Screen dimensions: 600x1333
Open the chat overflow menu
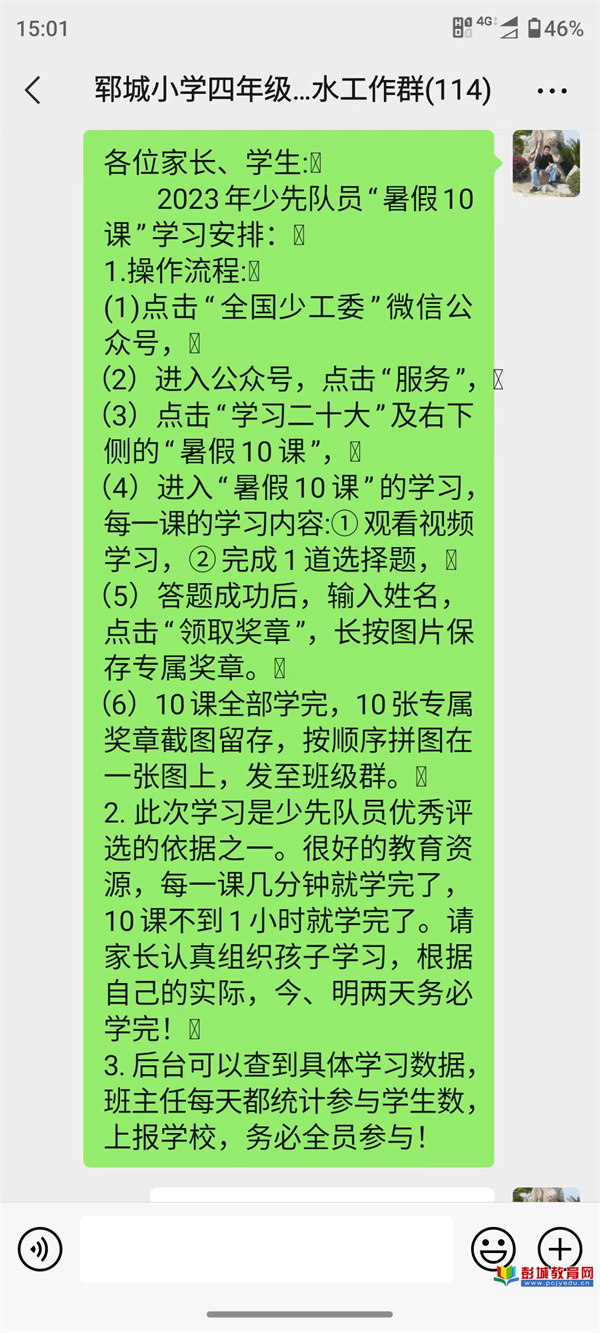pyautogui.click(x=552, y=91)
